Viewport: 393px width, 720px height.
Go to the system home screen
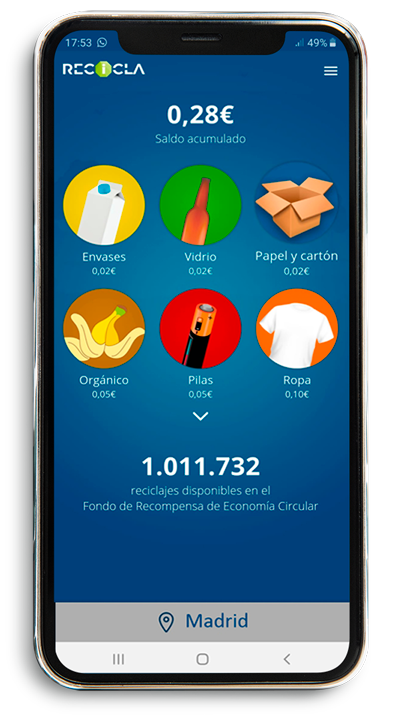(x=202, y=659)
